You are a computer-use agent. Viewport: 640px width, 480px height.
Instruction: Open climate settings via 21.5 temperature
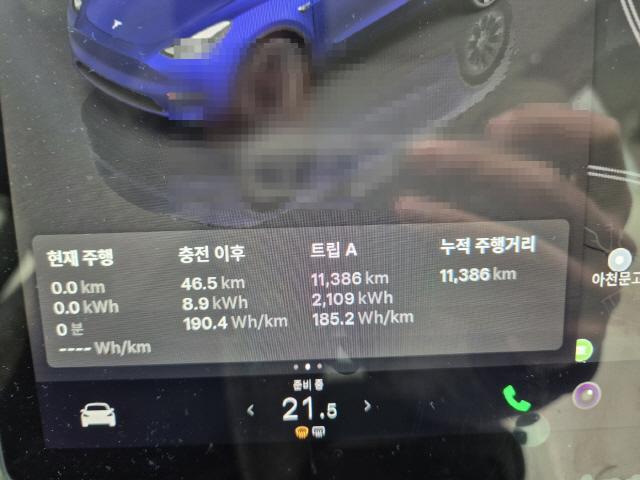coord(308,408)
